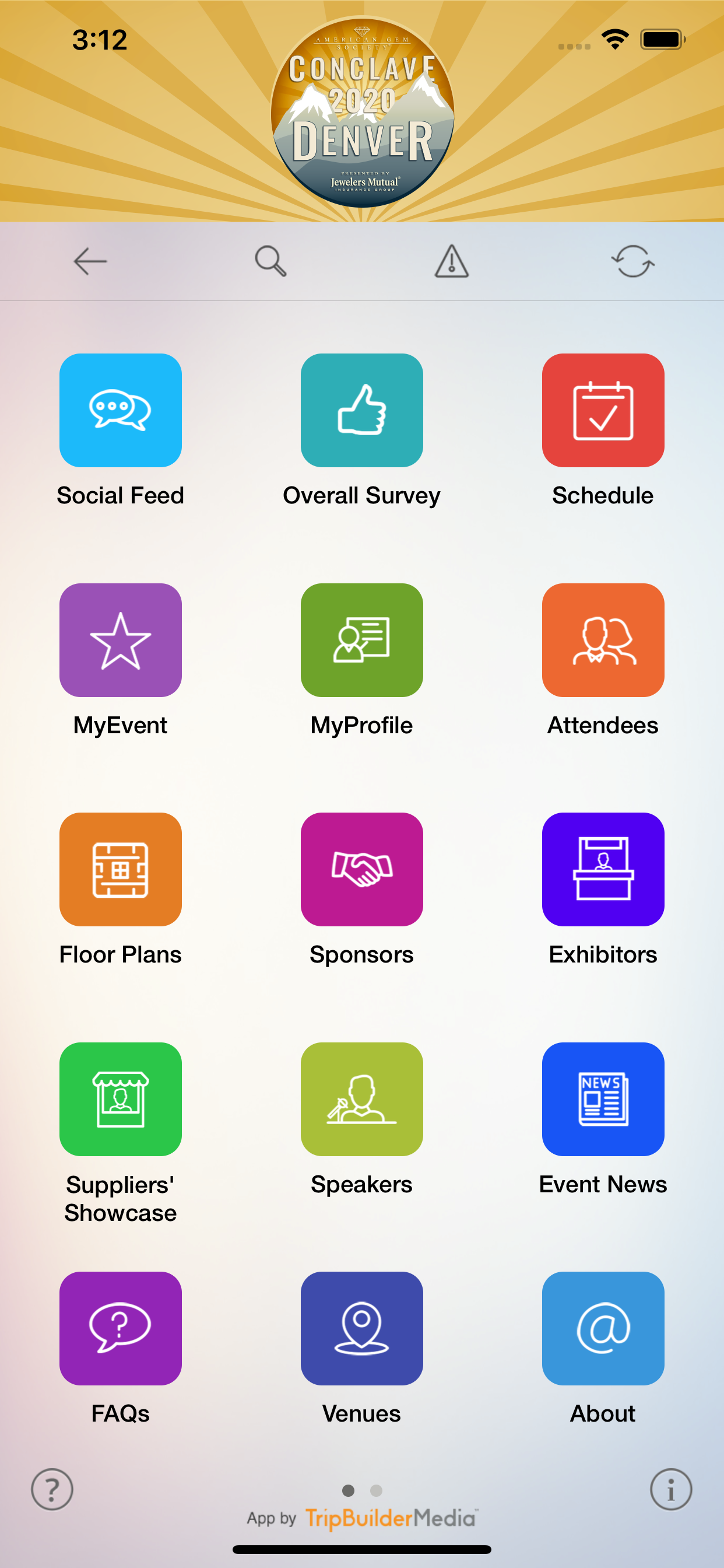The height and width of the screenshot is (1568, 724).
Task: Open the alerts warning triangle
Action: coord(451,261)
